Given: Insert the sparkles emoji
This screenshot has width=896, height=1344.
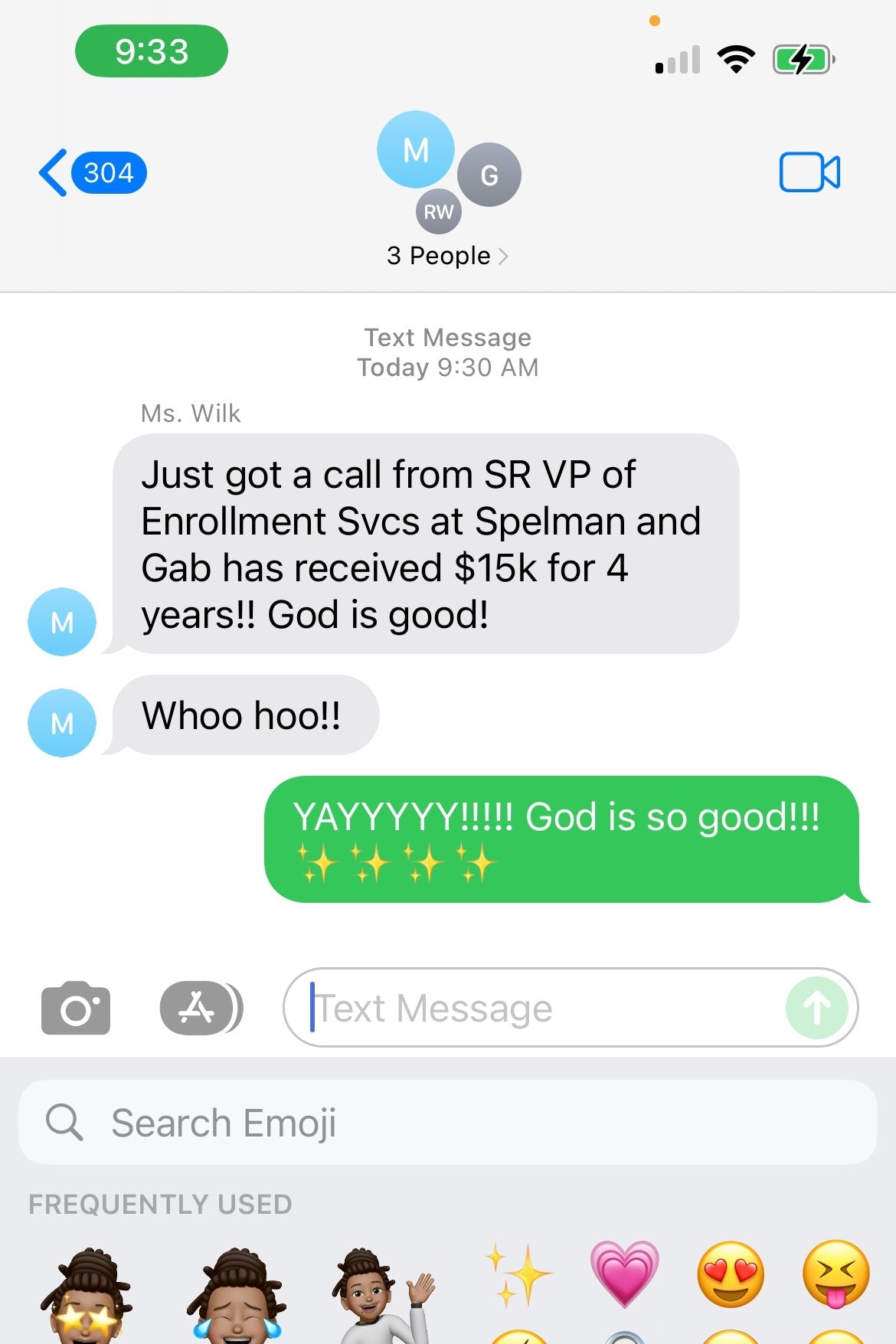Looking at the screenshot, I should click(x=518, y=1276).
